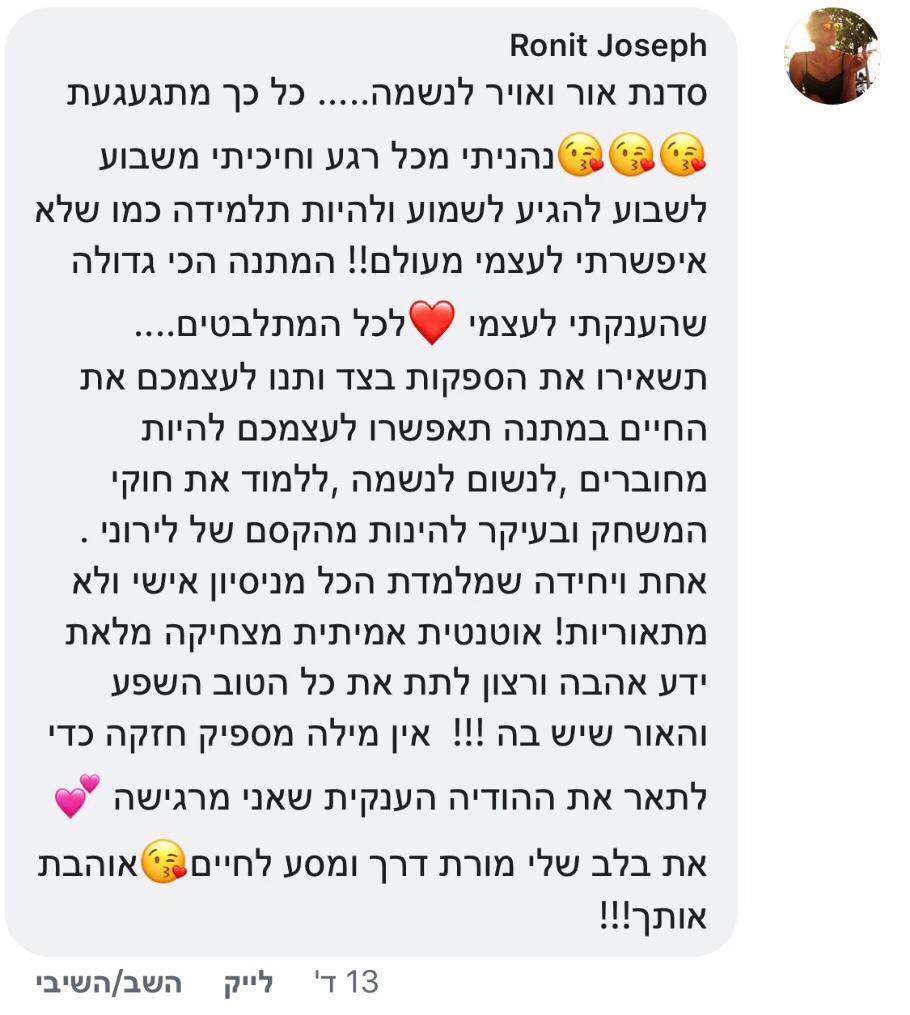Open Ronit Joseph's profile picture

click(x=830, y=57)
